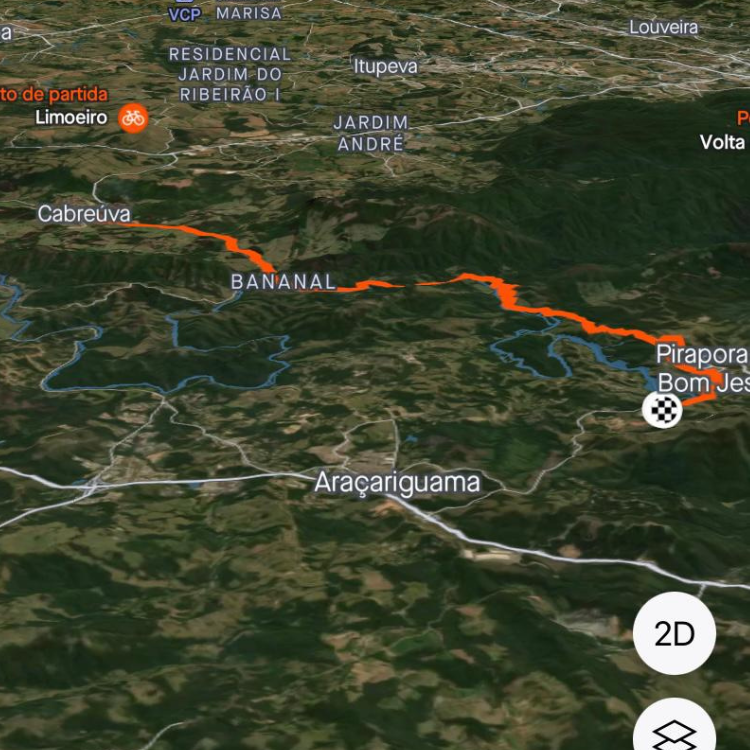Select the checkered finish flag marker
The image size is (750, 750).
(x=662, y=410)
